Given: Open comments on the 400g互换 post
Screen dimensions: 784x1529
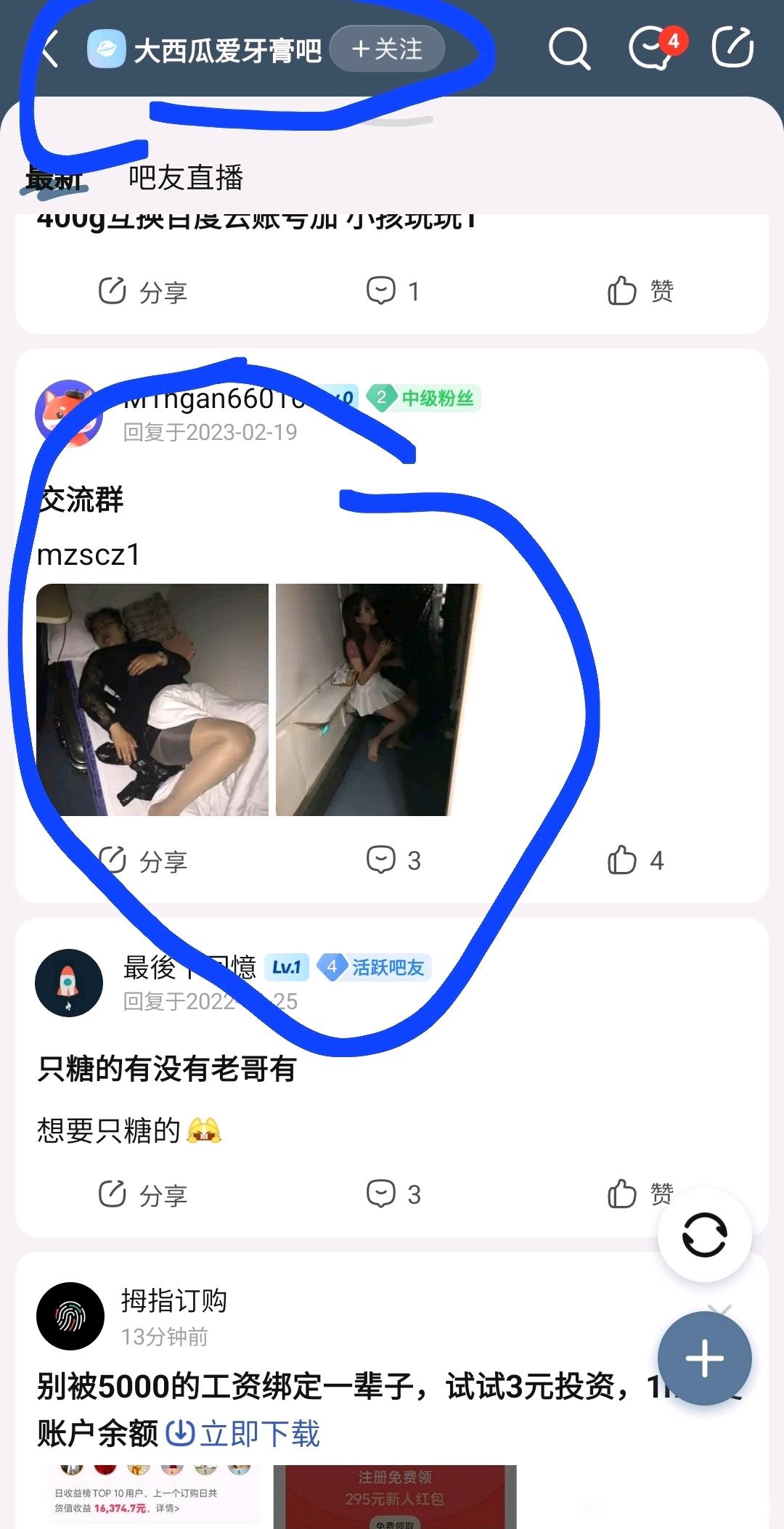Looking at the screenshot, I should (x=393, y=292).
